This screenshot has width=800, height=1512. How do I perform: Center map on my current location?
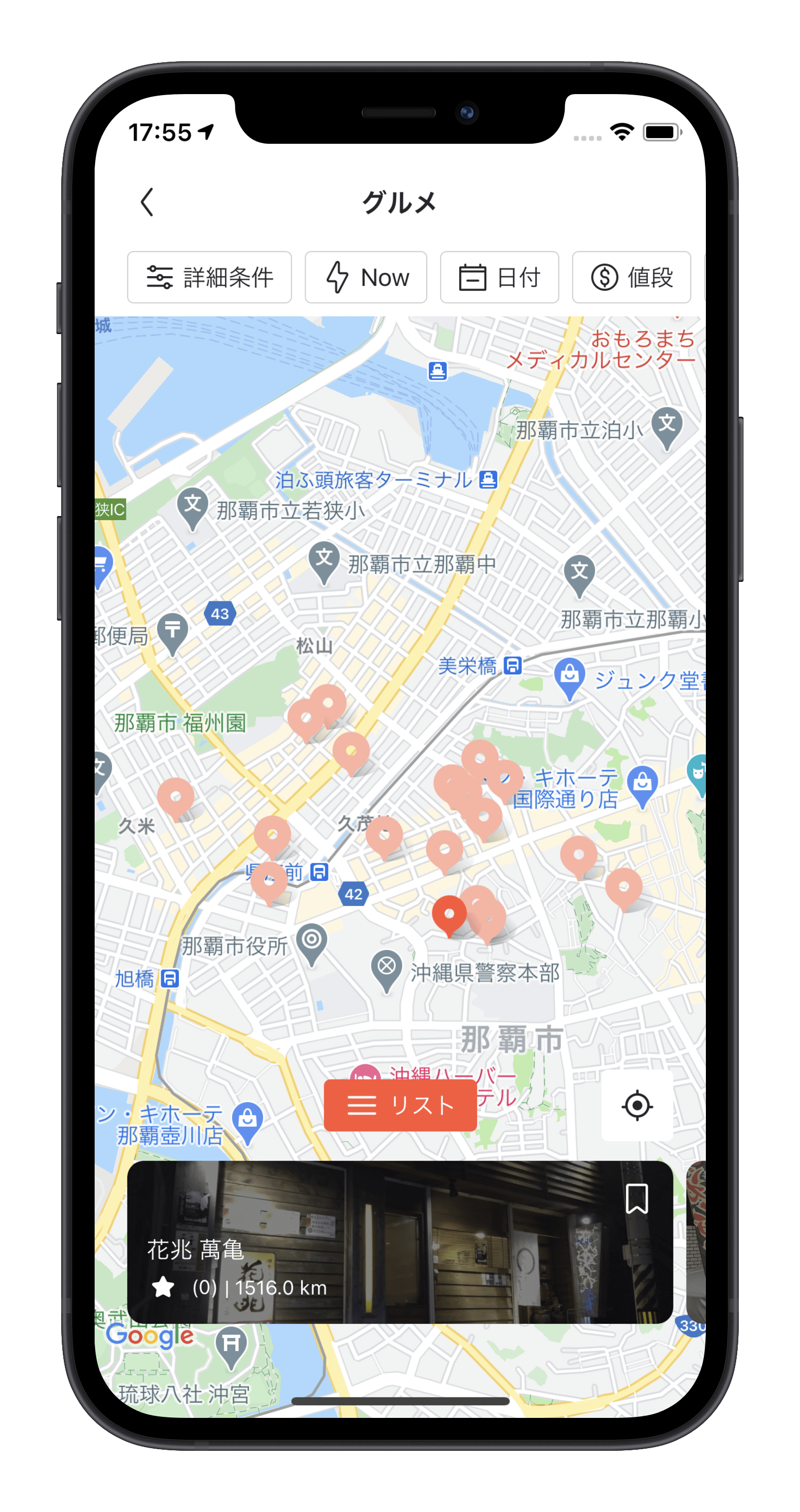tap(637, 1105)
